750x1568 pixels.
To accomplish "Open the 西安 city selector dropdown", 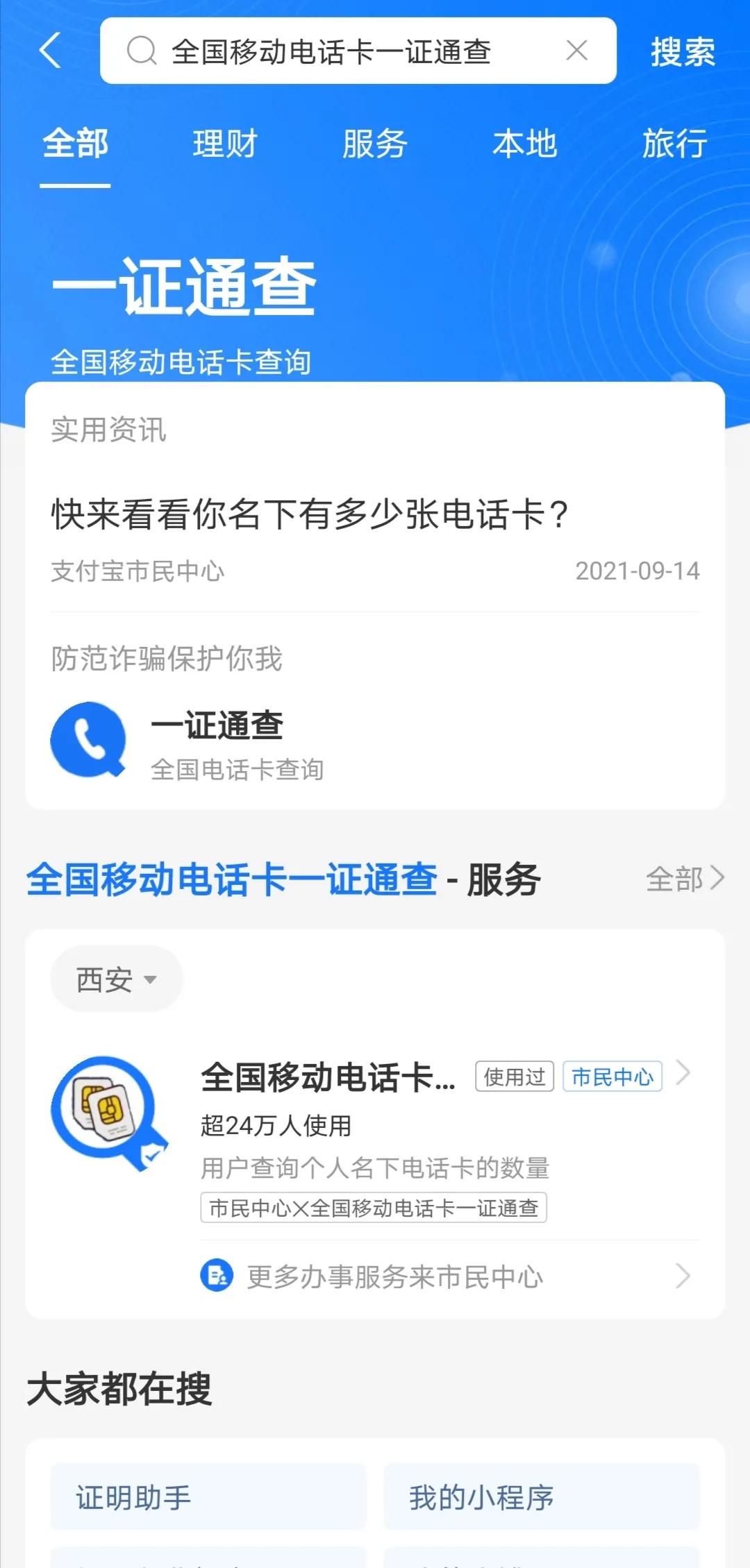I will [115, 978].
